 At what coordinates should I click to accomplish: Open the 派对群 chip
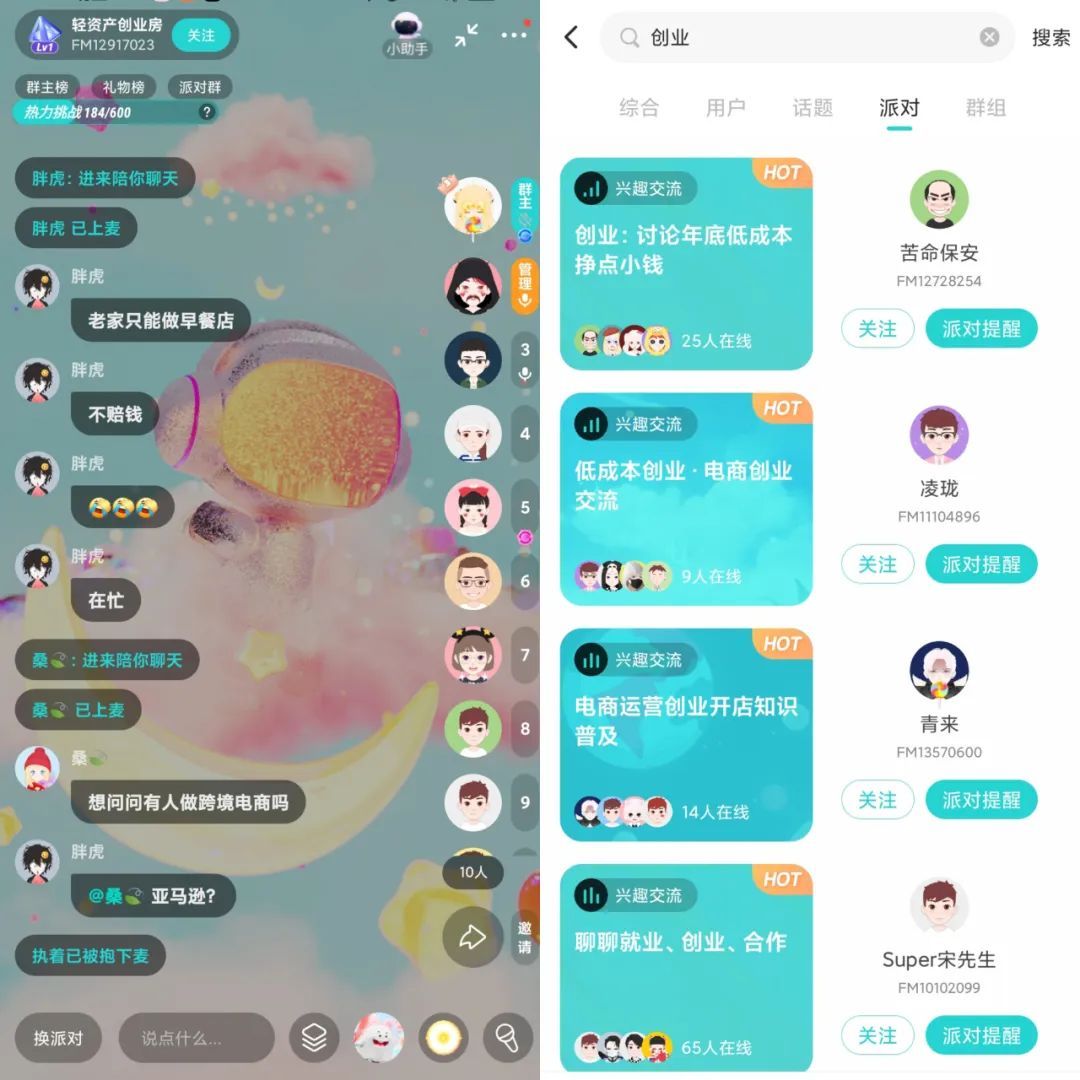[200, 87]
